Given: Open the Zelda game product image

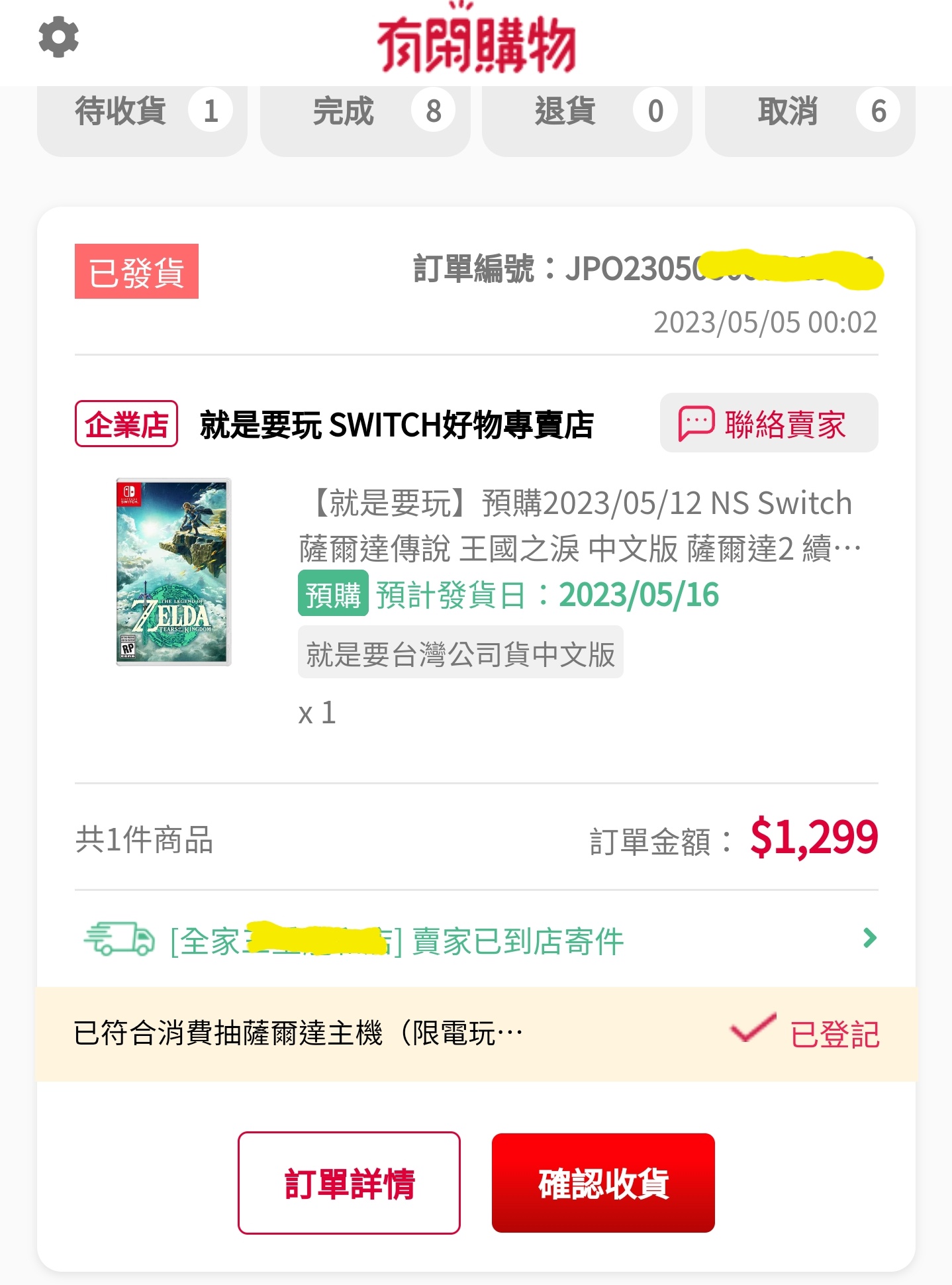Looking at the screenshot, I should 173,572.
